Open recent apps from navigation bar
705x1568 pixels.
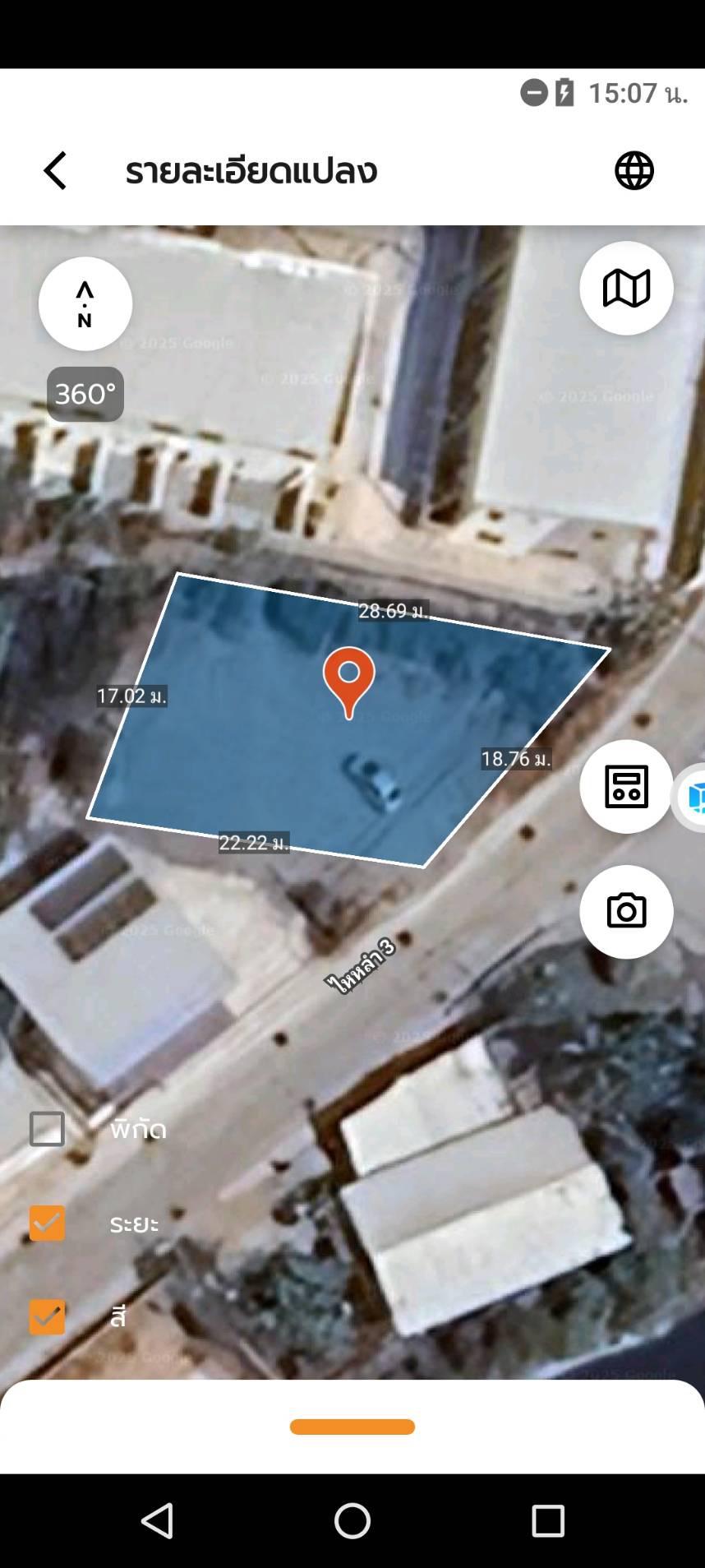548,1521
